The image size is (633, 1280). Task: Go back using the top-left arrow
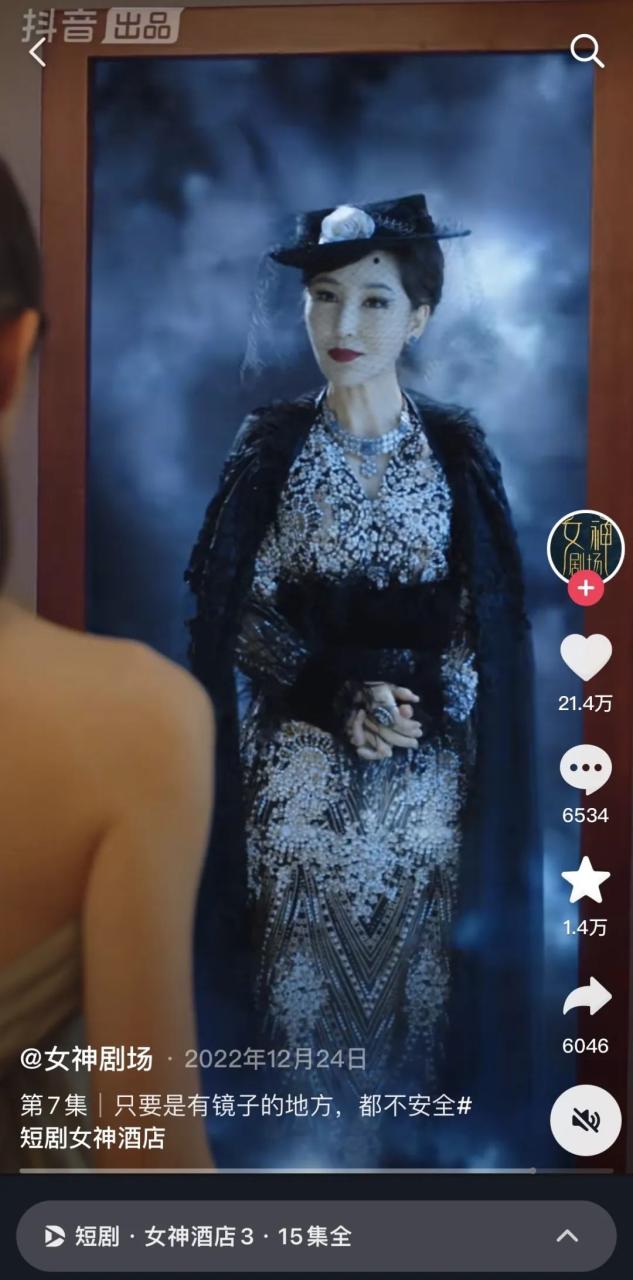(38, 52)
